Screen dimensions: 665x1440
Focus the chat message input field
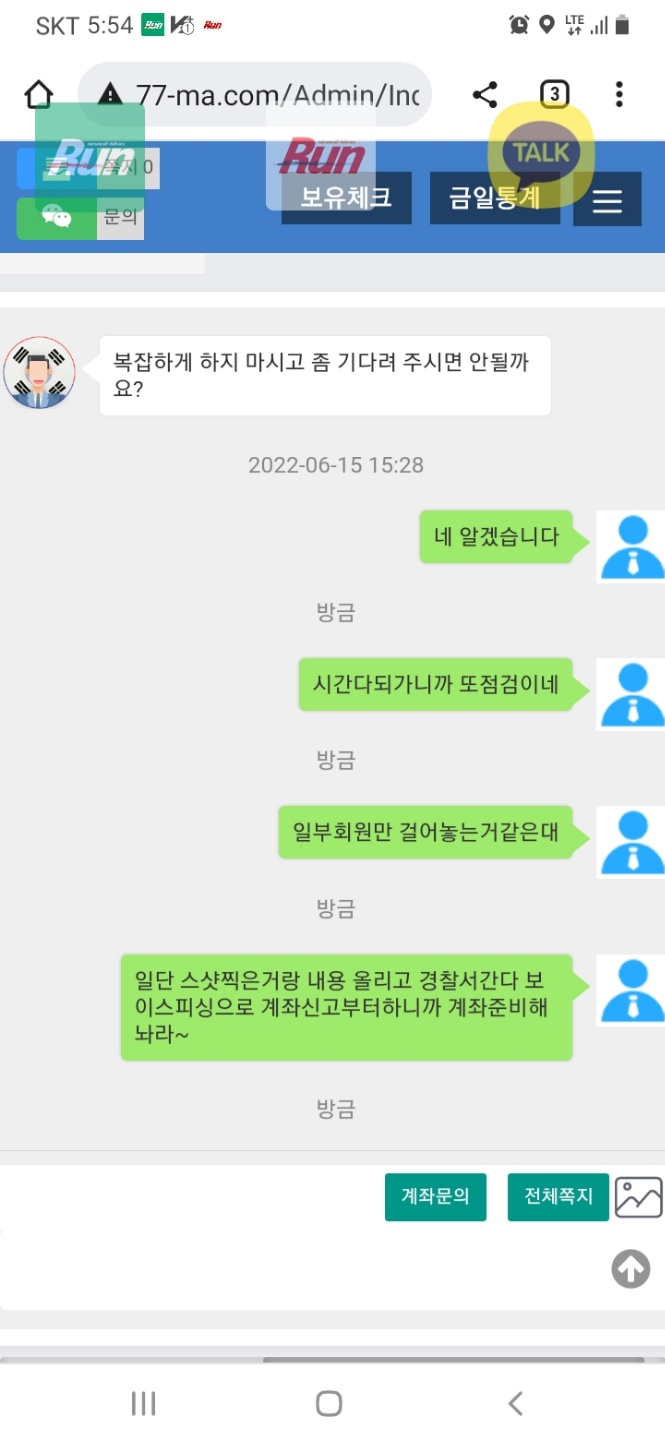[x=300, y=1269]
